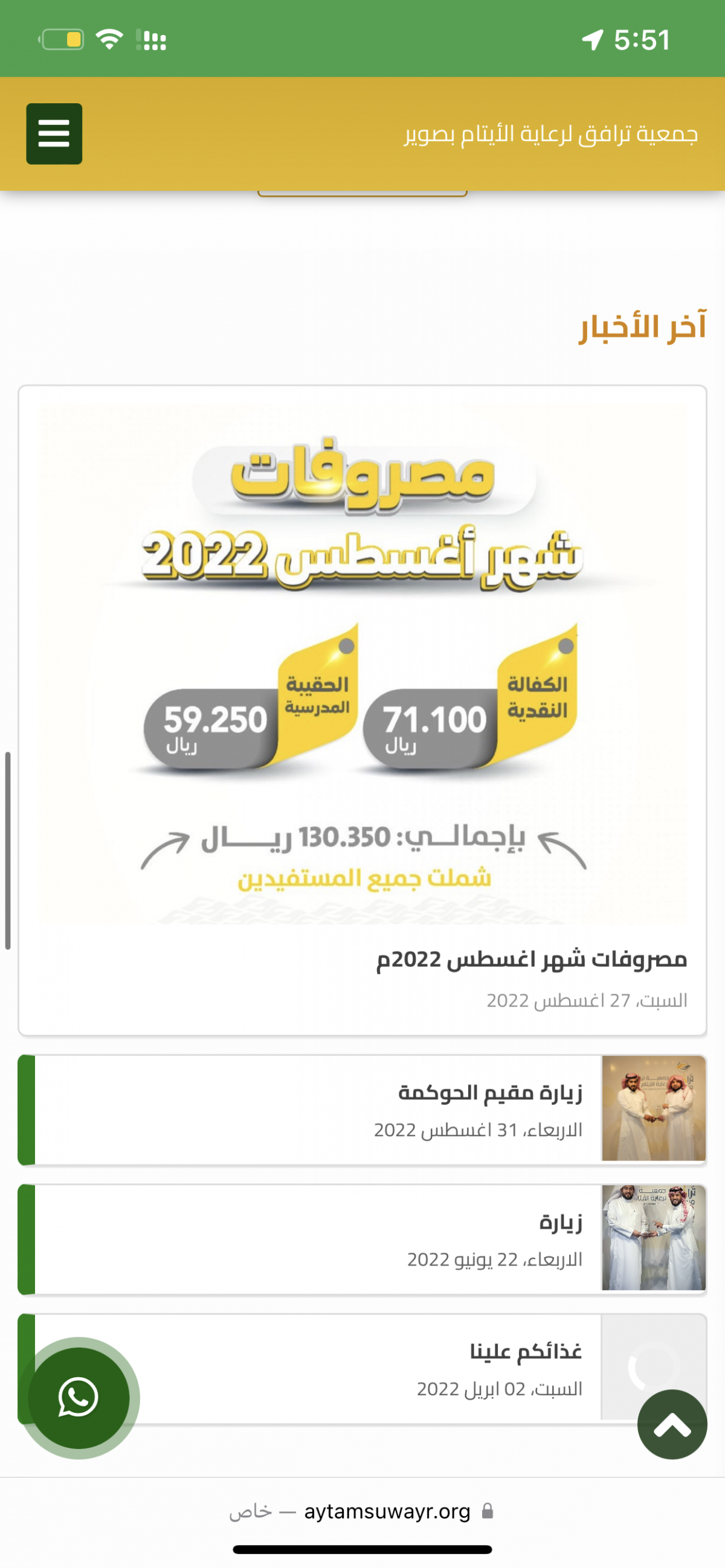Tap the WhatsApp chat floating button
This screenshot has width=725, height=1568.
[x=79, y=1398]
